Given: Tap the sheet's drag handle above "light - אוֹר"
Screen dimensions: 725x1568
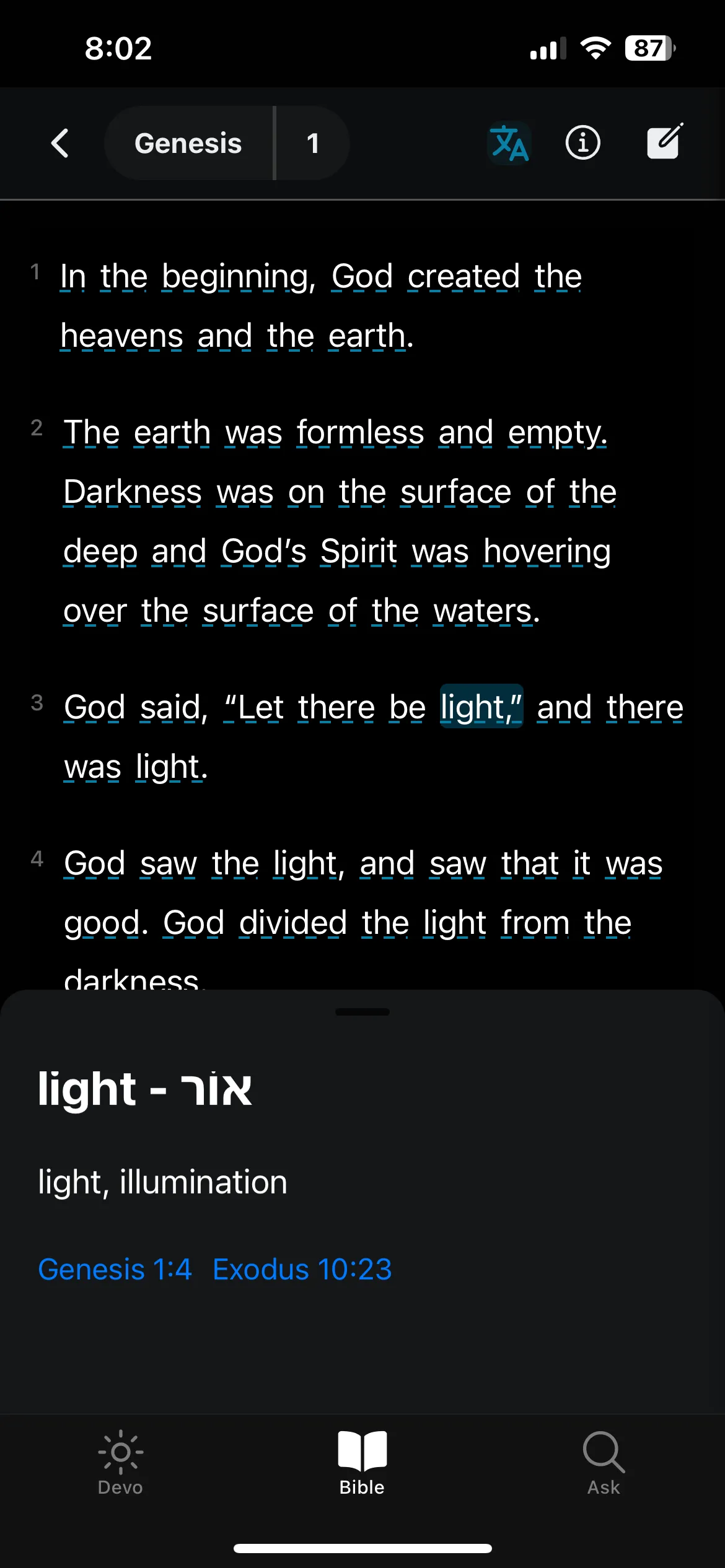Looking at the screenshot, I should tap(362, 1012).
